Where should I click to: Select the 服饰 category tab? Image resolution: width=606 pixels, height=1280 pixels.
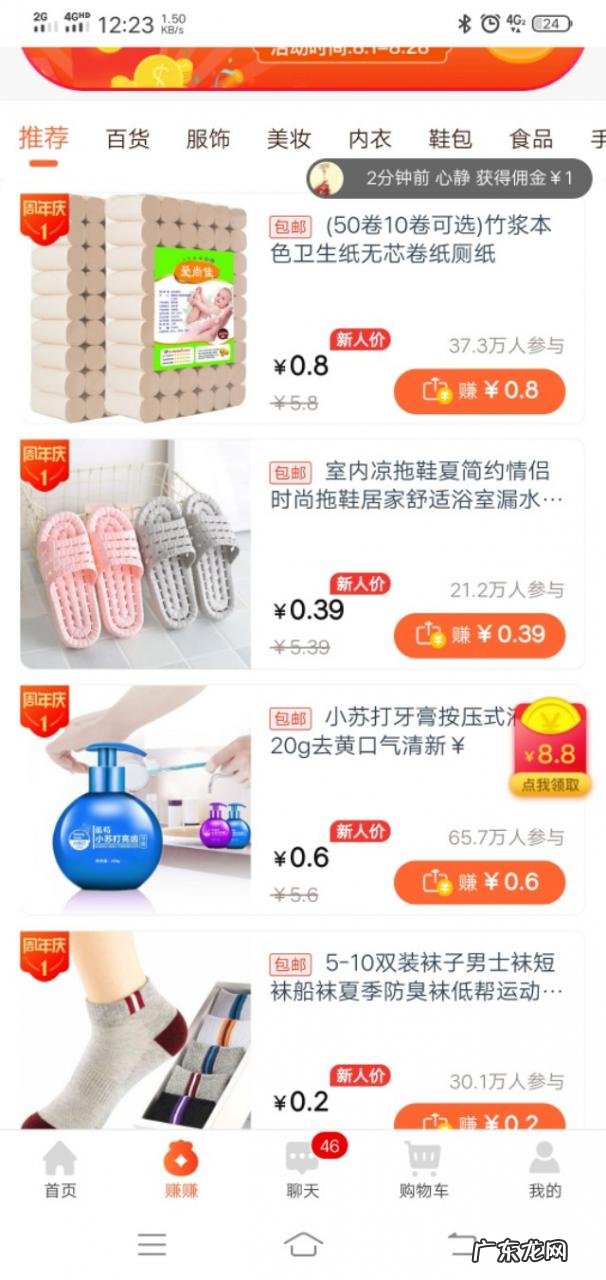(208, 139)
